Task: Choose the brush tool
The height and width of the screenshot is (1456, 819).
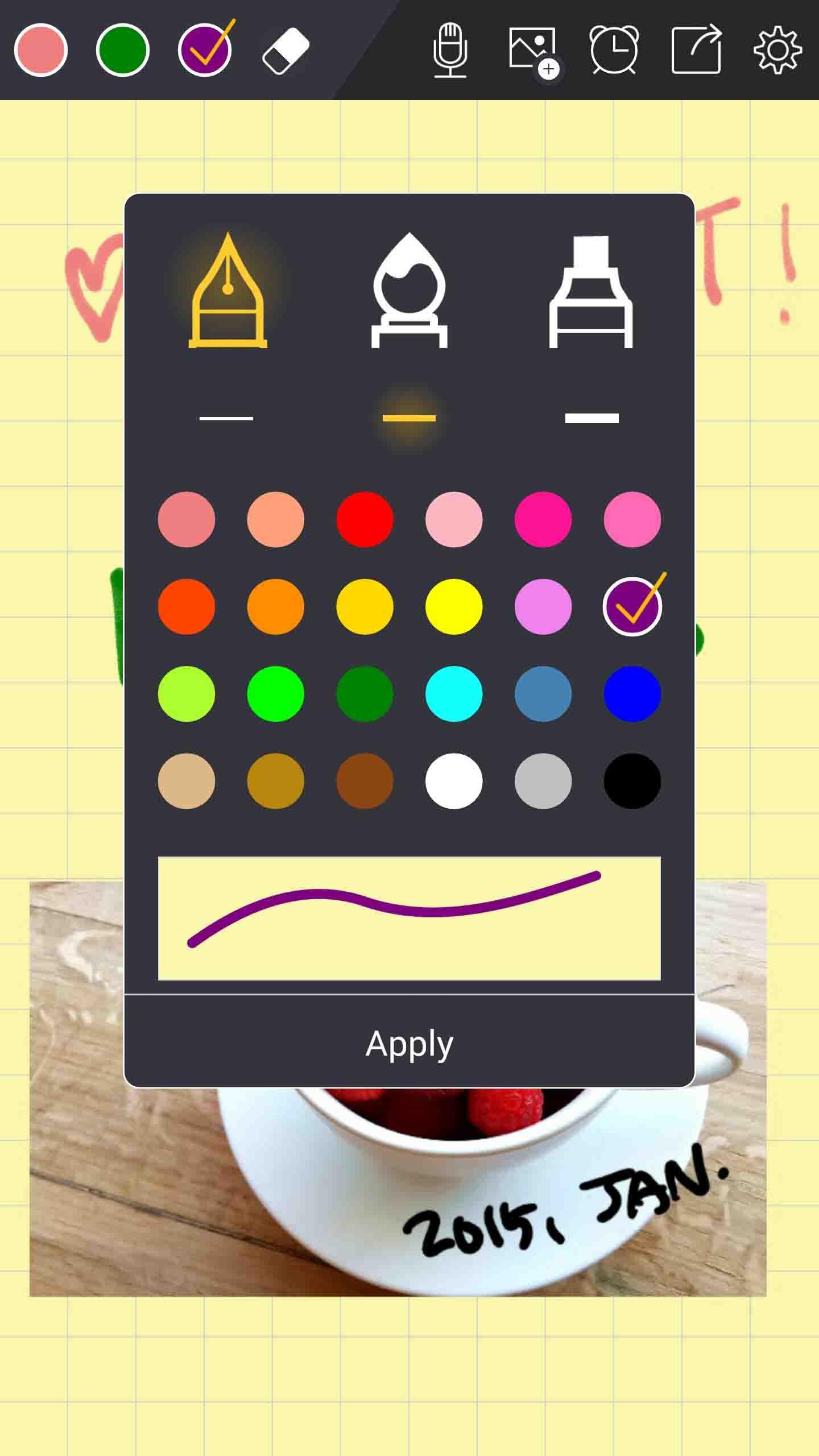Action: [409, 291]
